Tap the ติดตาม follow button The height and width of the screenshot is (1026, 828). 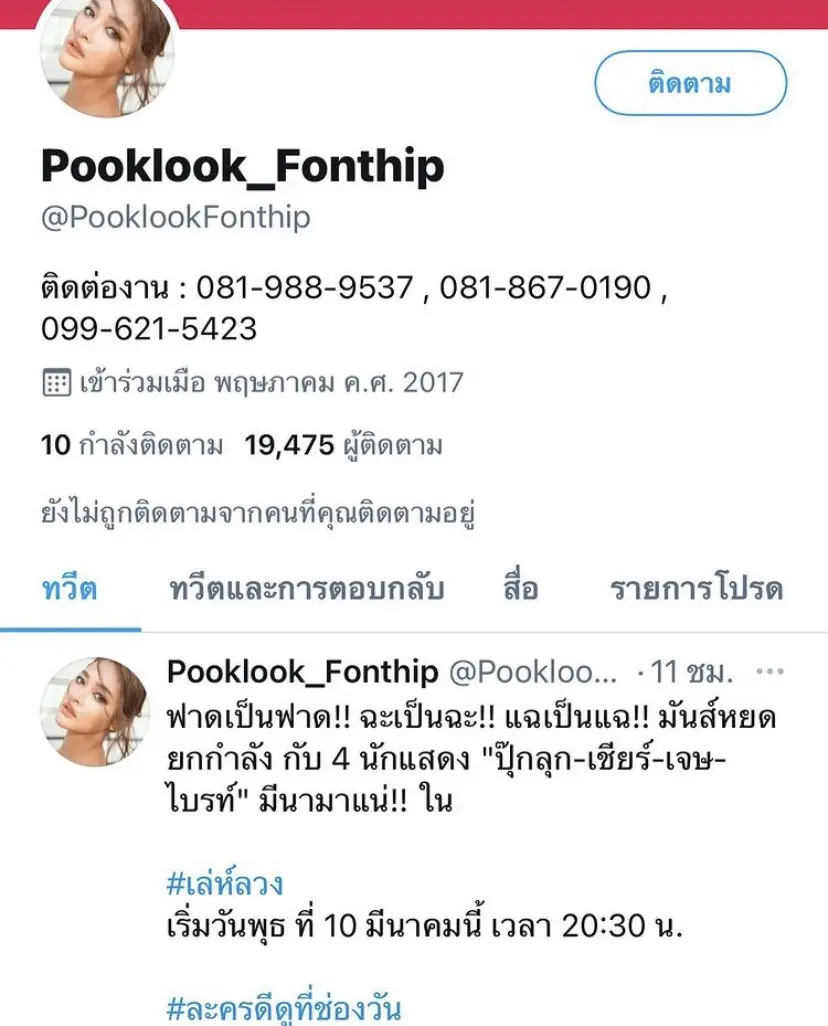(690, 83)
